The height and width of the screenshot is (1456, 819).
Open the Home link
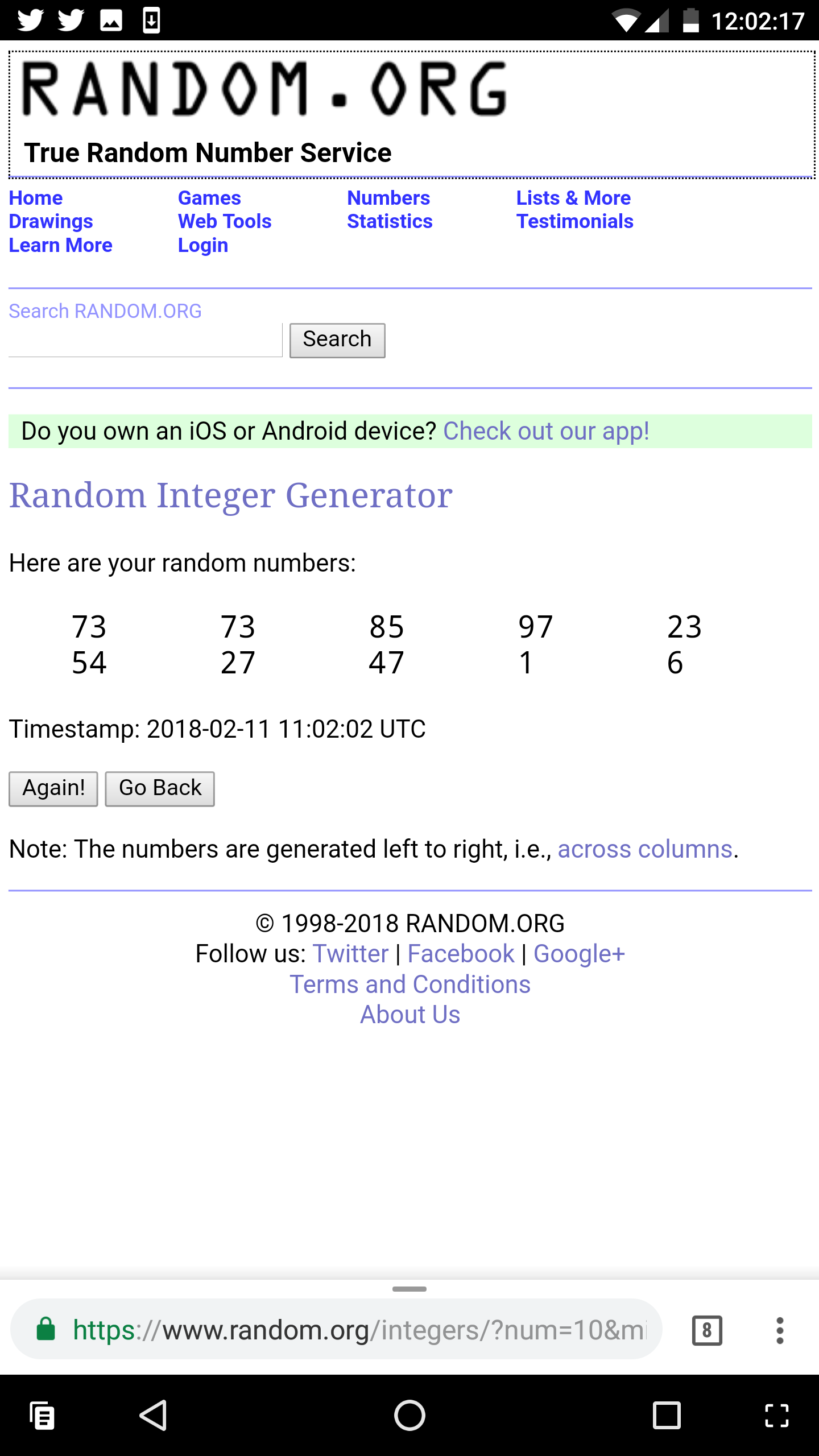(x=36, y=198)
